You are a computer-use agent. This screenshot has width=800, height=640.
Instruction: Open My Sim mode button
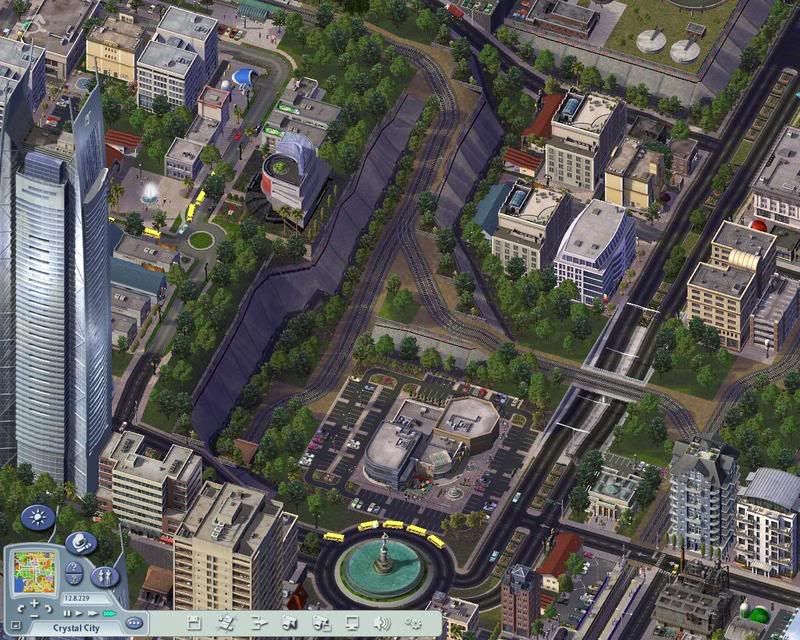pyautogui.click(x=105, y=576)
